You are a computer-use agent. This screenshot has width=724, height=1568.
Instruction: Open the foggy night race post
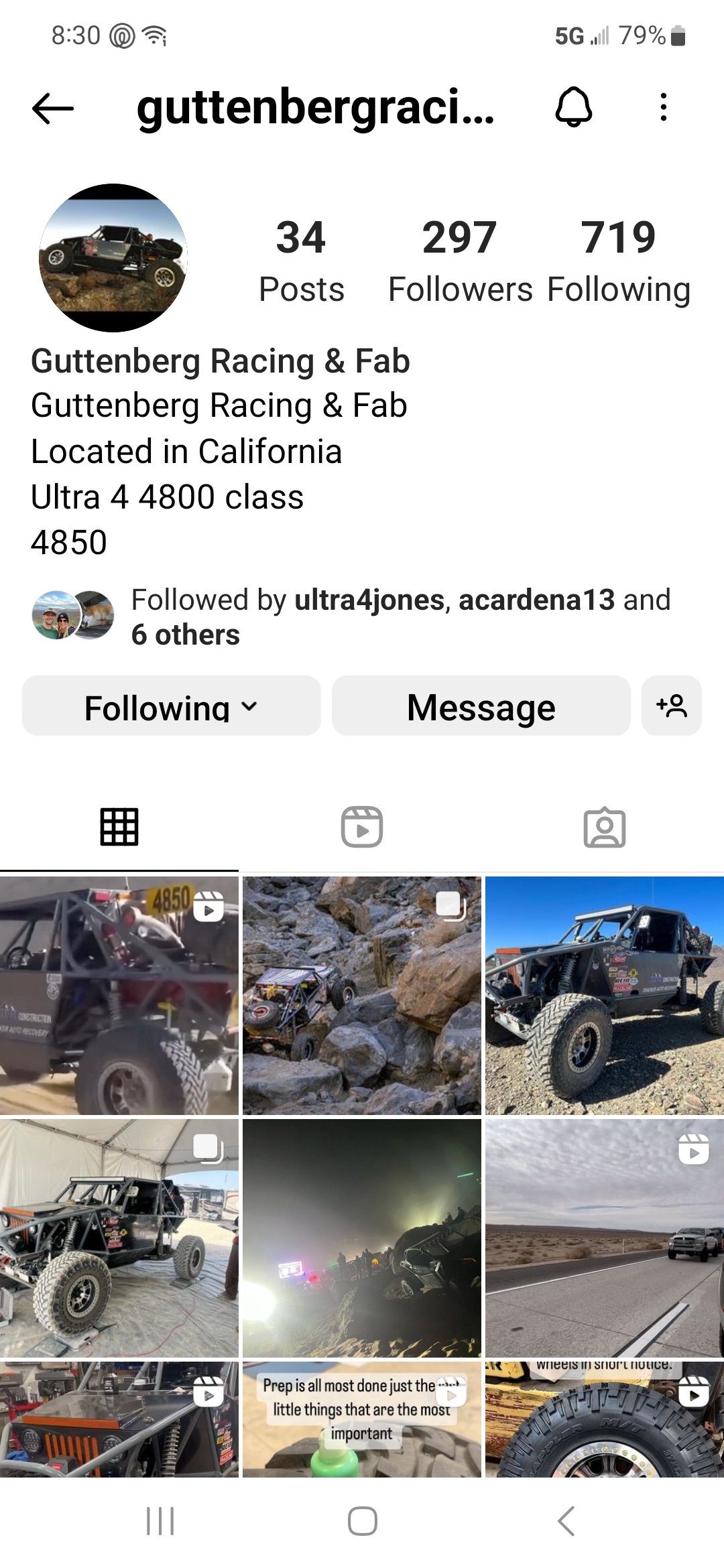362,1238
